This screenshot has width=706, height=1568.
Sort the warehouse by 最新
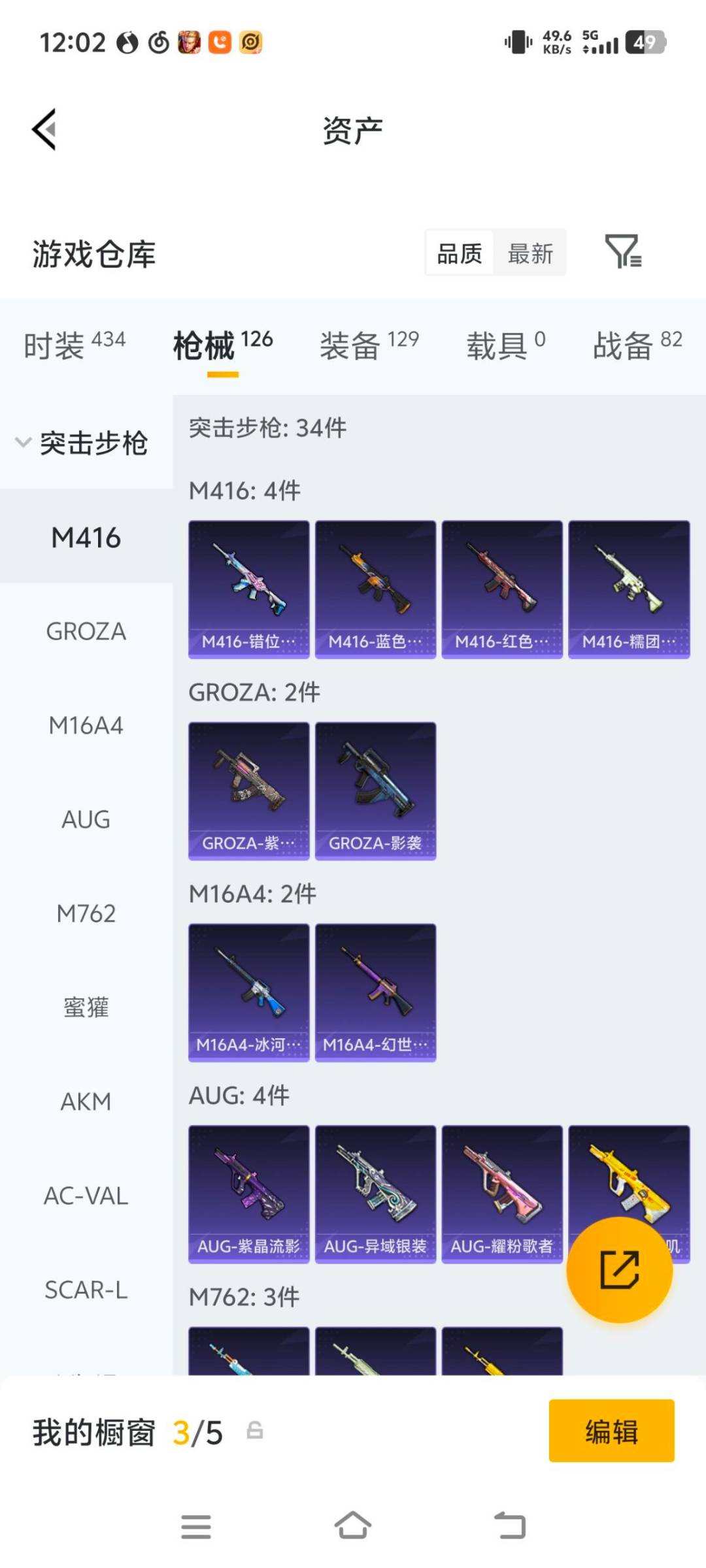pos(530,253)
